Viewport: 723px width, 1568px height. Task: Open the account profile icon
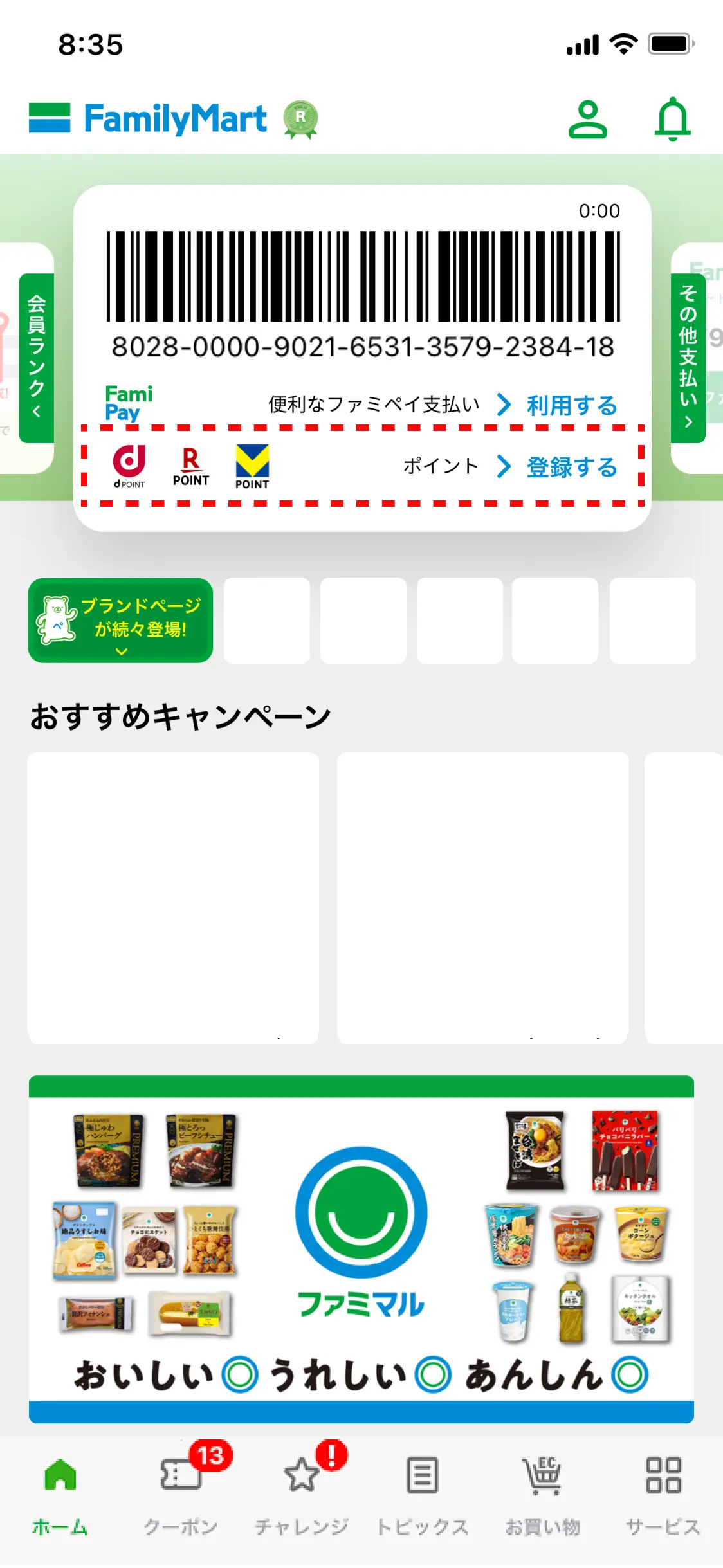pyautogui.click(x=587, y=120)
